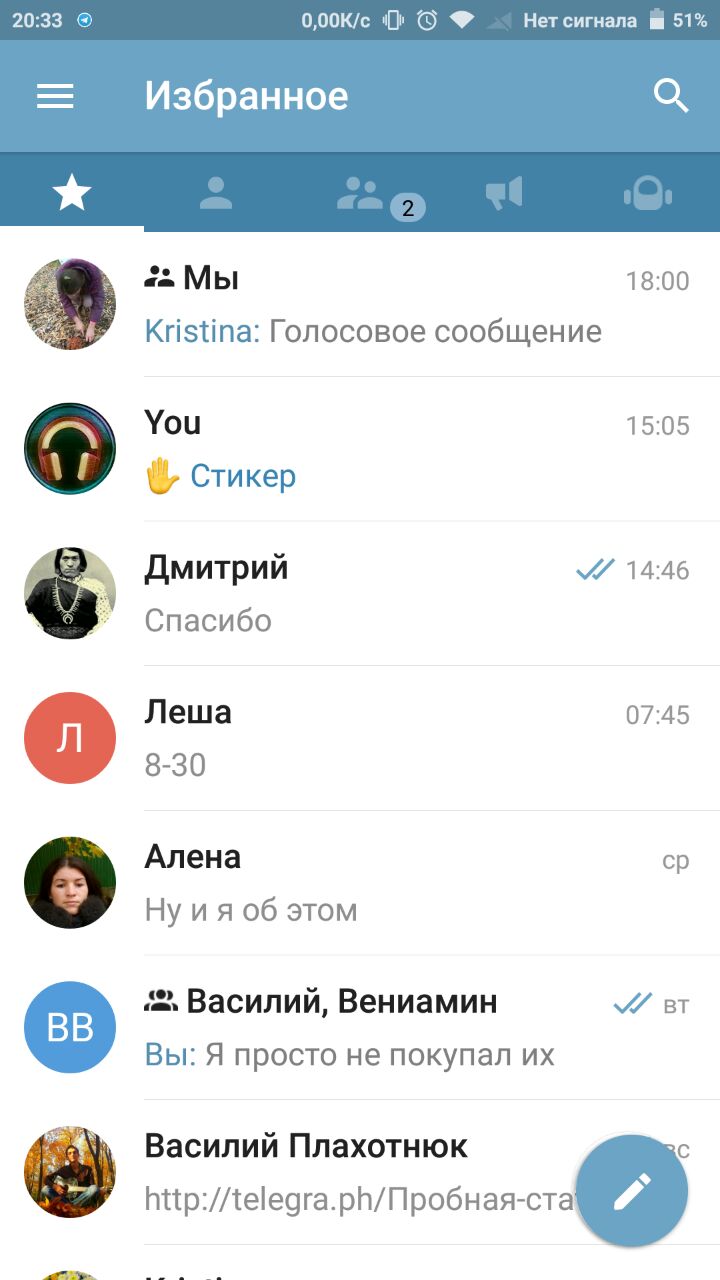The height and width of the screenshot is (1280, 720).
Task: Switch to the channels megaphone tab
Action: point(504,192)
